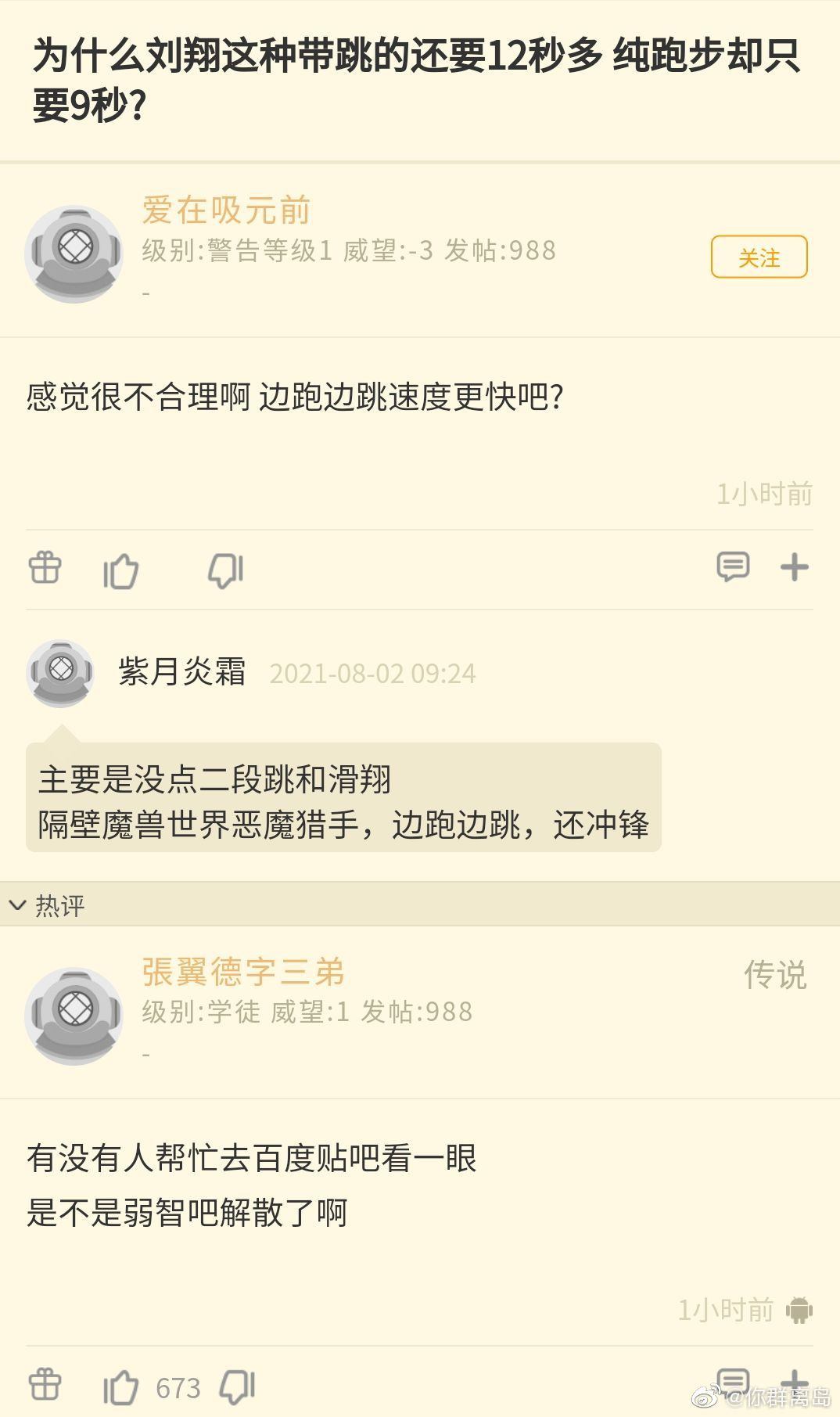The image size is (840, 1417).
Task: Send a gift to 張翼德字三弟's reply
Action: click(45, 1385)
